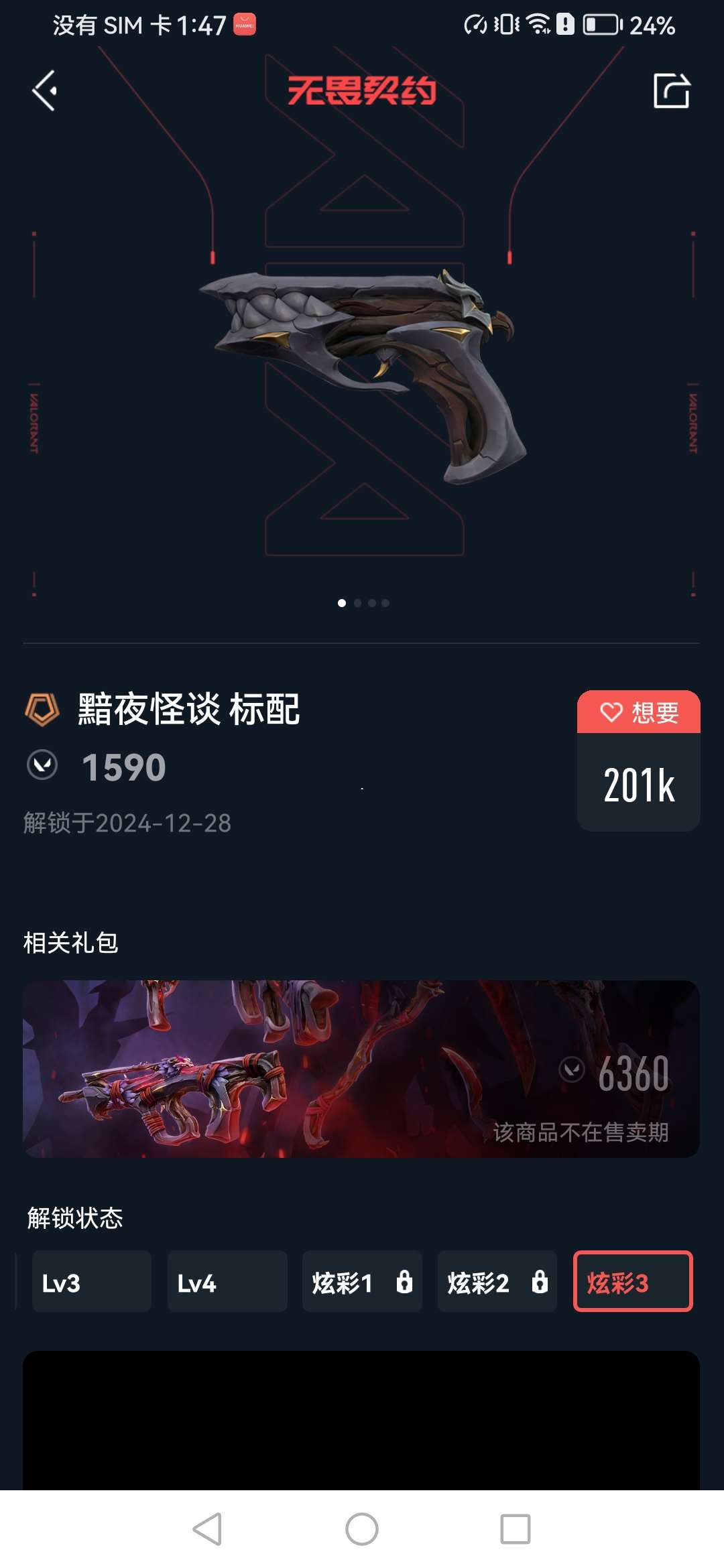Tap the system home button
724x1568 pixels.
pyautogui.click(x=362, y=1529)
